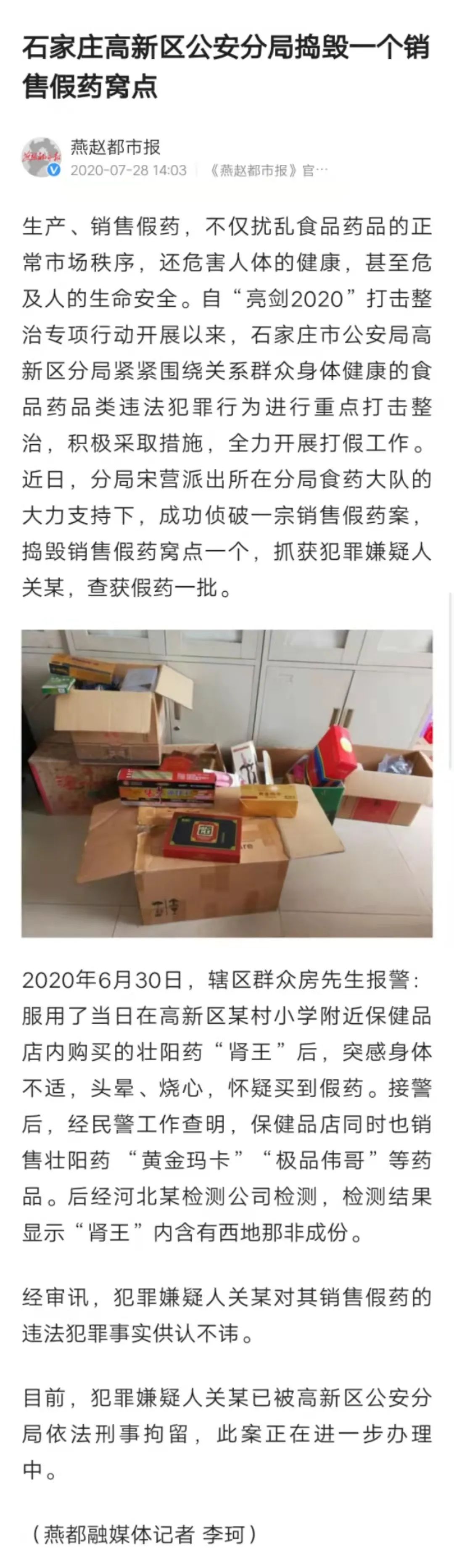Open 燕赵都市报 author avatar
Image resolution: width=454 pixels, height=1568 pixels.
pos(41,157)
